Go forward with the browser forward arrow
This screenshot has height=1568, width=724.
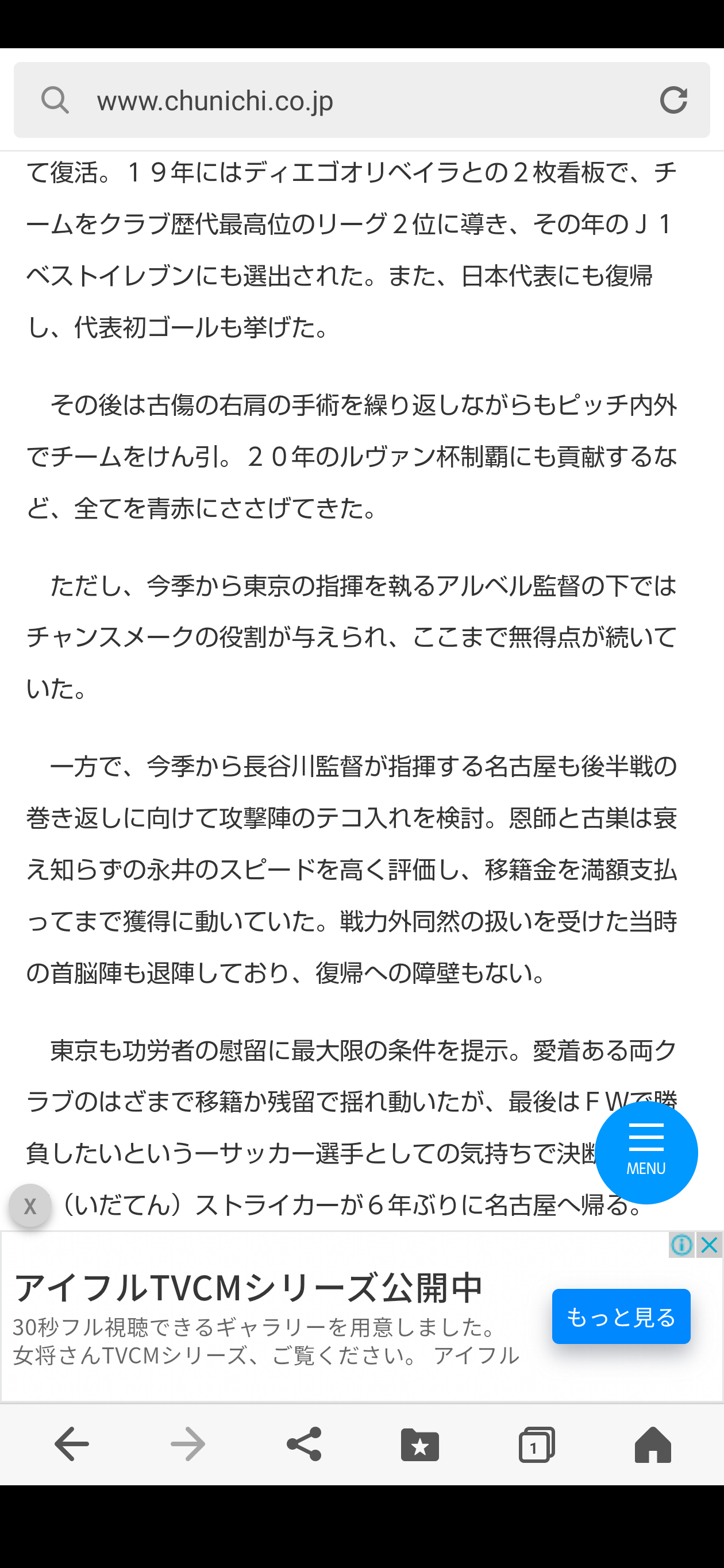point(187,1444)
